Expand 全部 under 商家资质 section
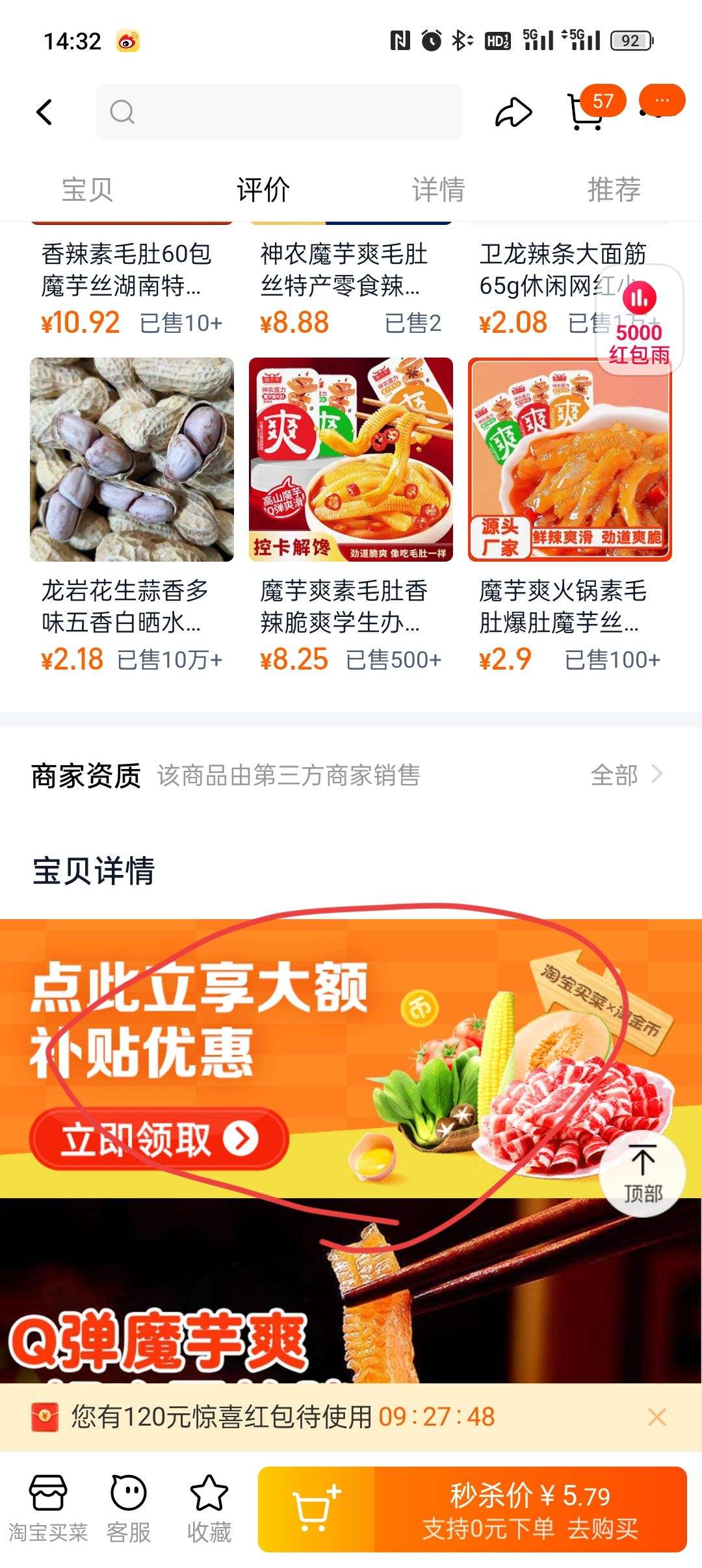 pyautogui.click(x=614, y=775)
